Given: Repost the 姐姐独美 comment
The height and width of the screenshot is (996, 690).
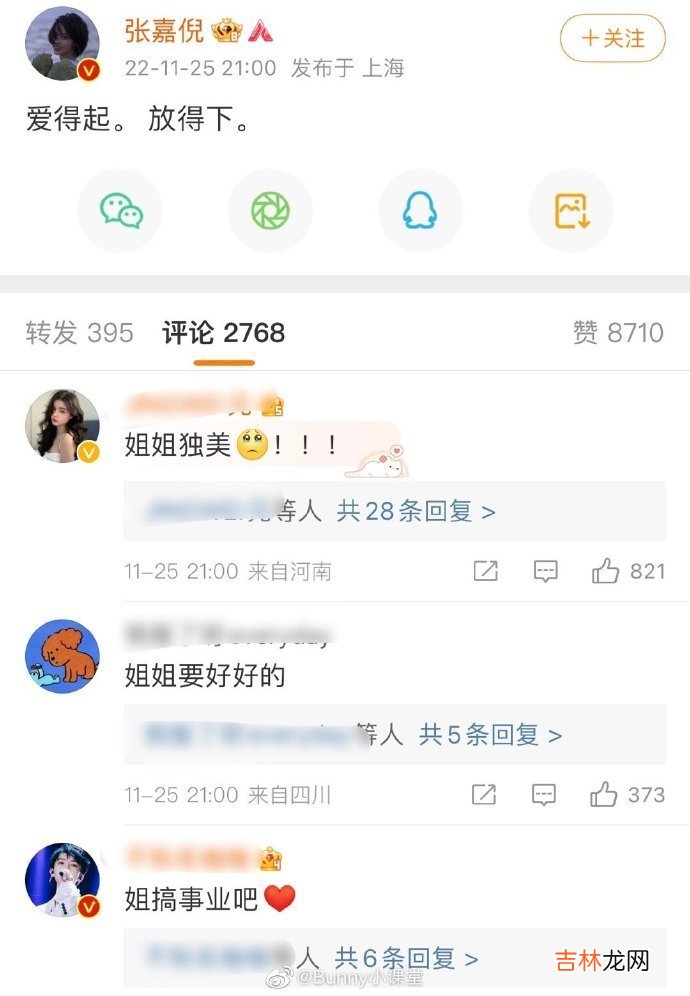Looking at the screenshot, I should tap(485, 572).
